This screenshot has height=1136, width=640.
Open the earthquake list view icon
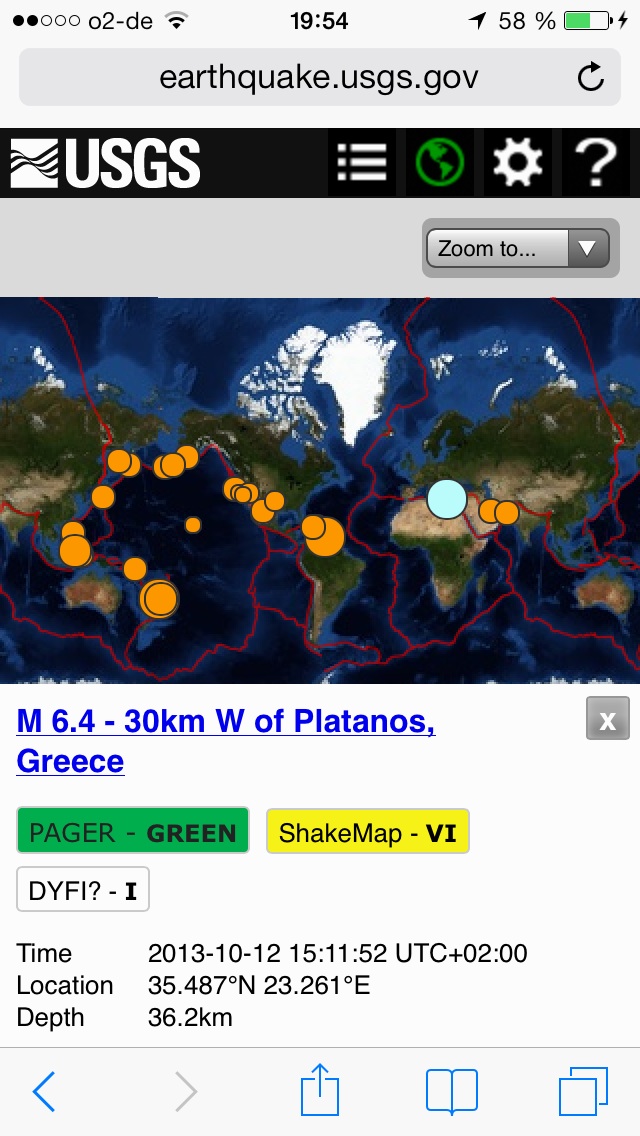[362, 162]
